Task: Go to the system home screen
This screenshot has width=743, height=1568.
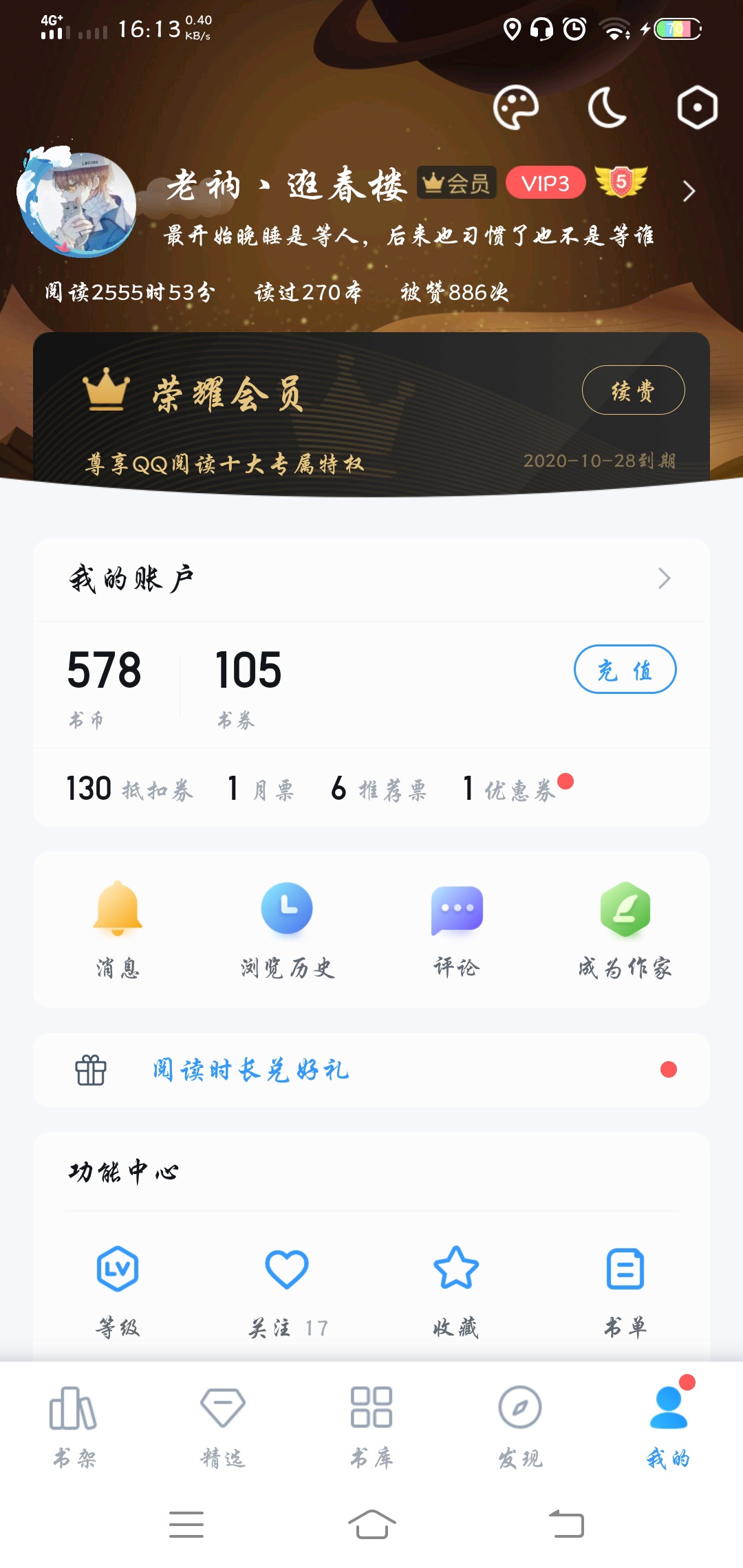Action: coord(371,1524)
